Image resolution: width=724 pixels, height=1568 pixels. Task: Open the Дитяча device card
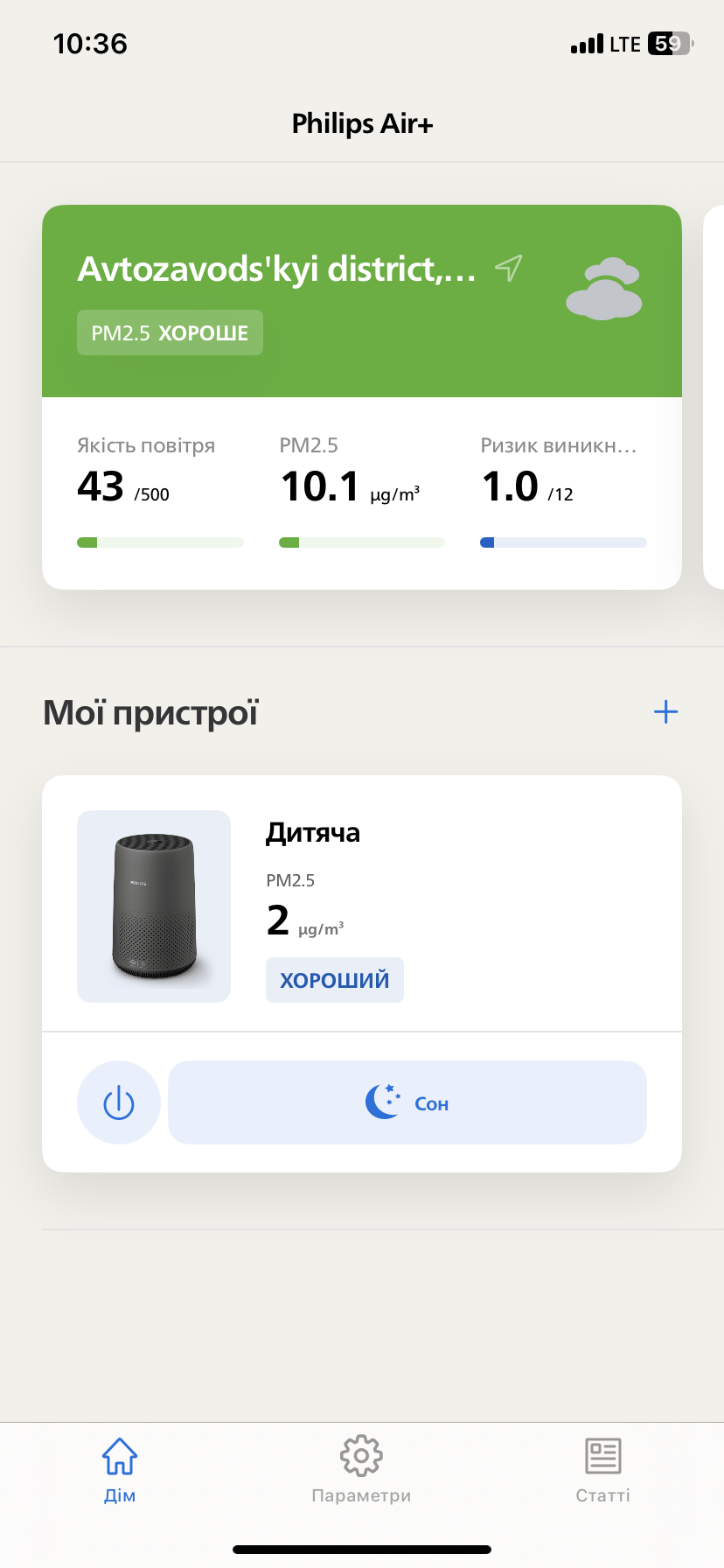click(362, 904)
